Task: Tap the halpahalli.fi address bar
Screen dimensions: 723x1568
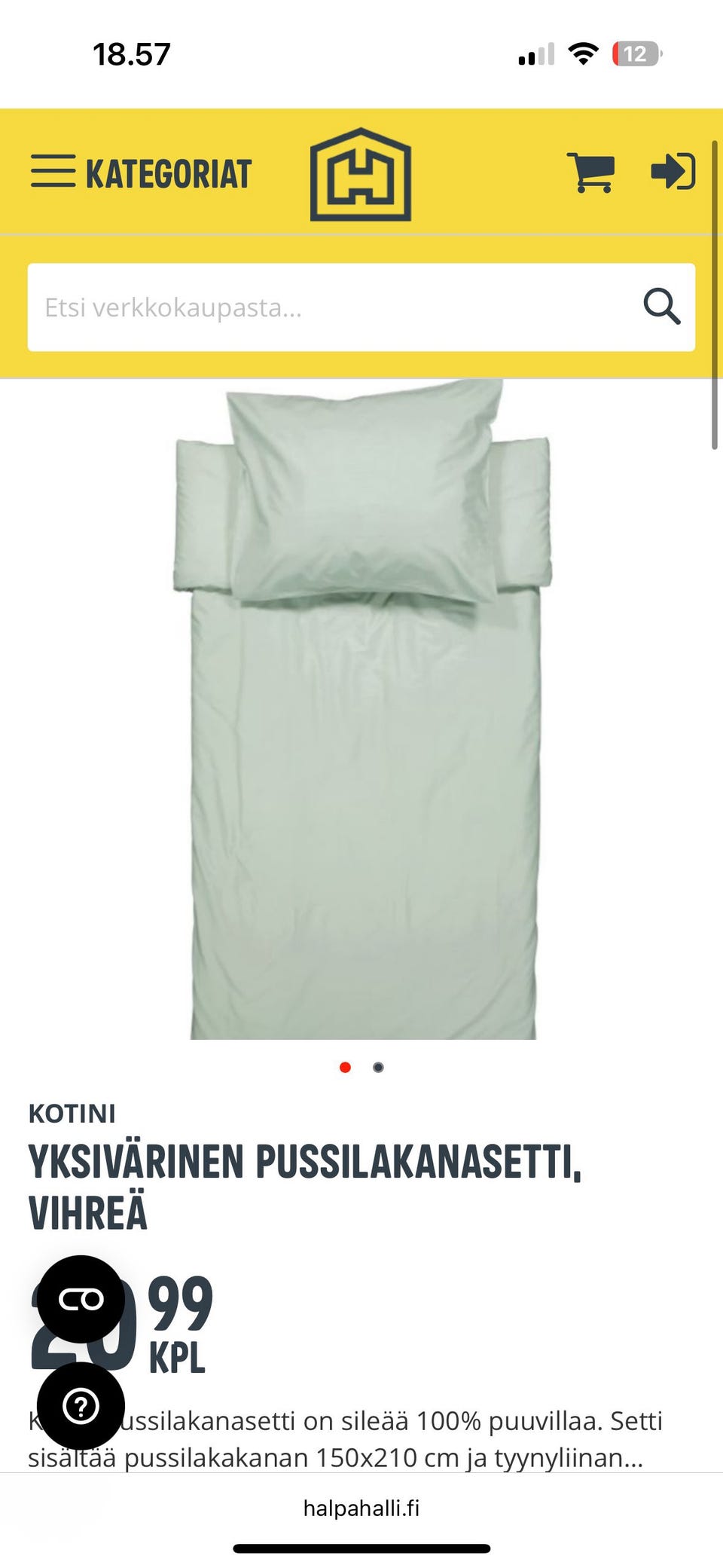Action: (x=361, y=1508)
